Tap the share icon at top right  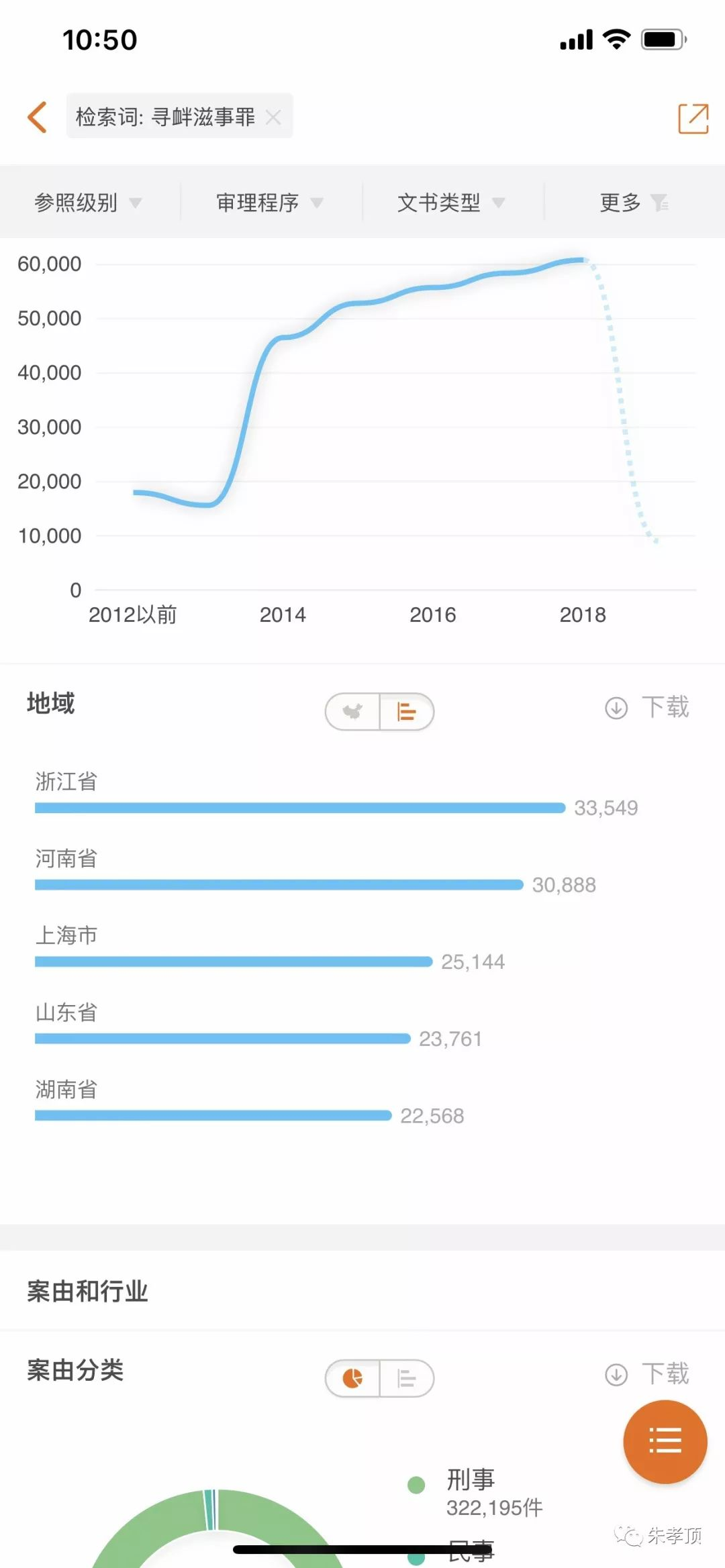pos(693,119)
